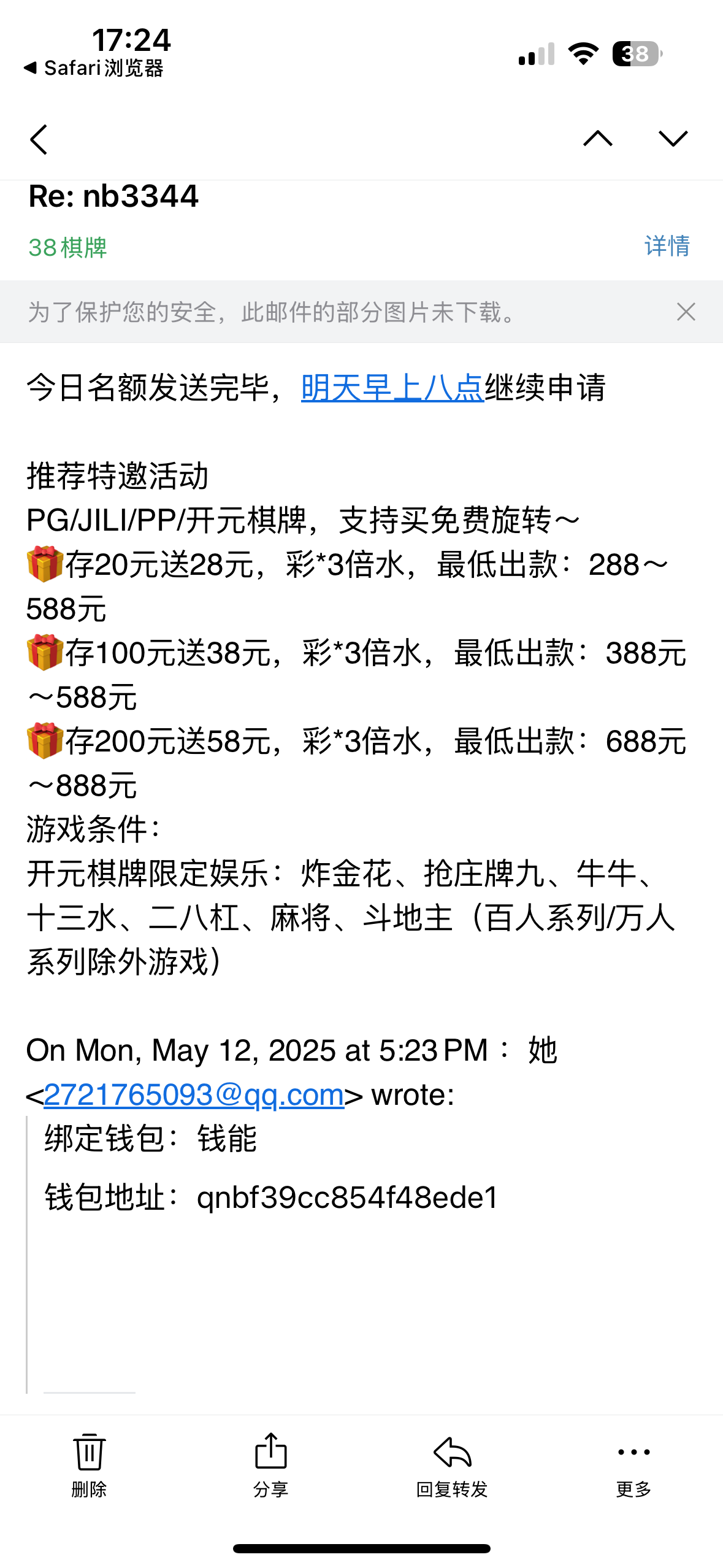Image resolution: width=723 pixels, height=1568 pixels.
Task: Open the 详情 details link
Action: click(667, 246)
